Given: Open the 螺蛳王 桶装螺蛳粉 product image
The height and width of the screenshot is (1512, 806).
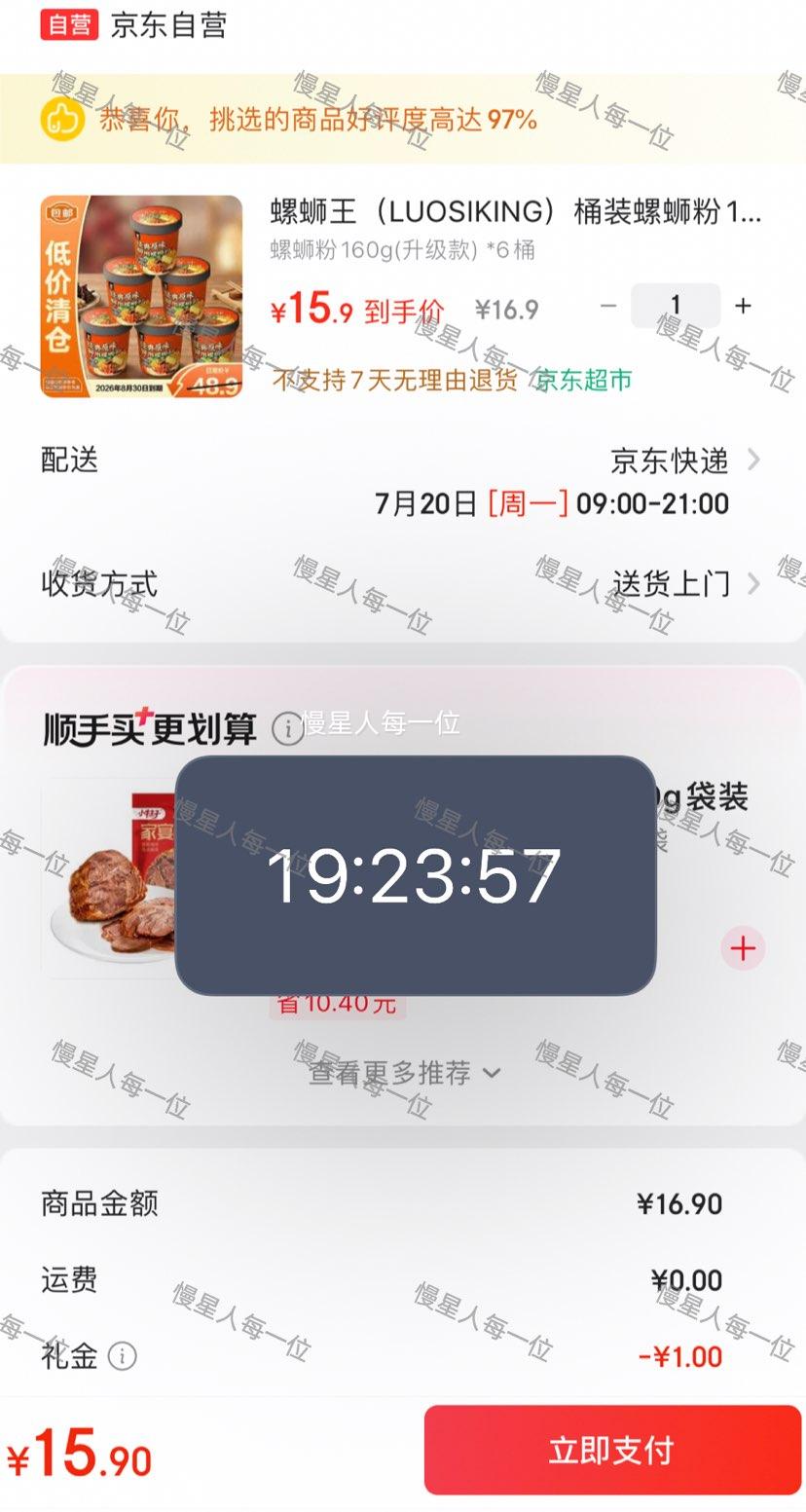Looking at the screenshot, I should point(141,297).
